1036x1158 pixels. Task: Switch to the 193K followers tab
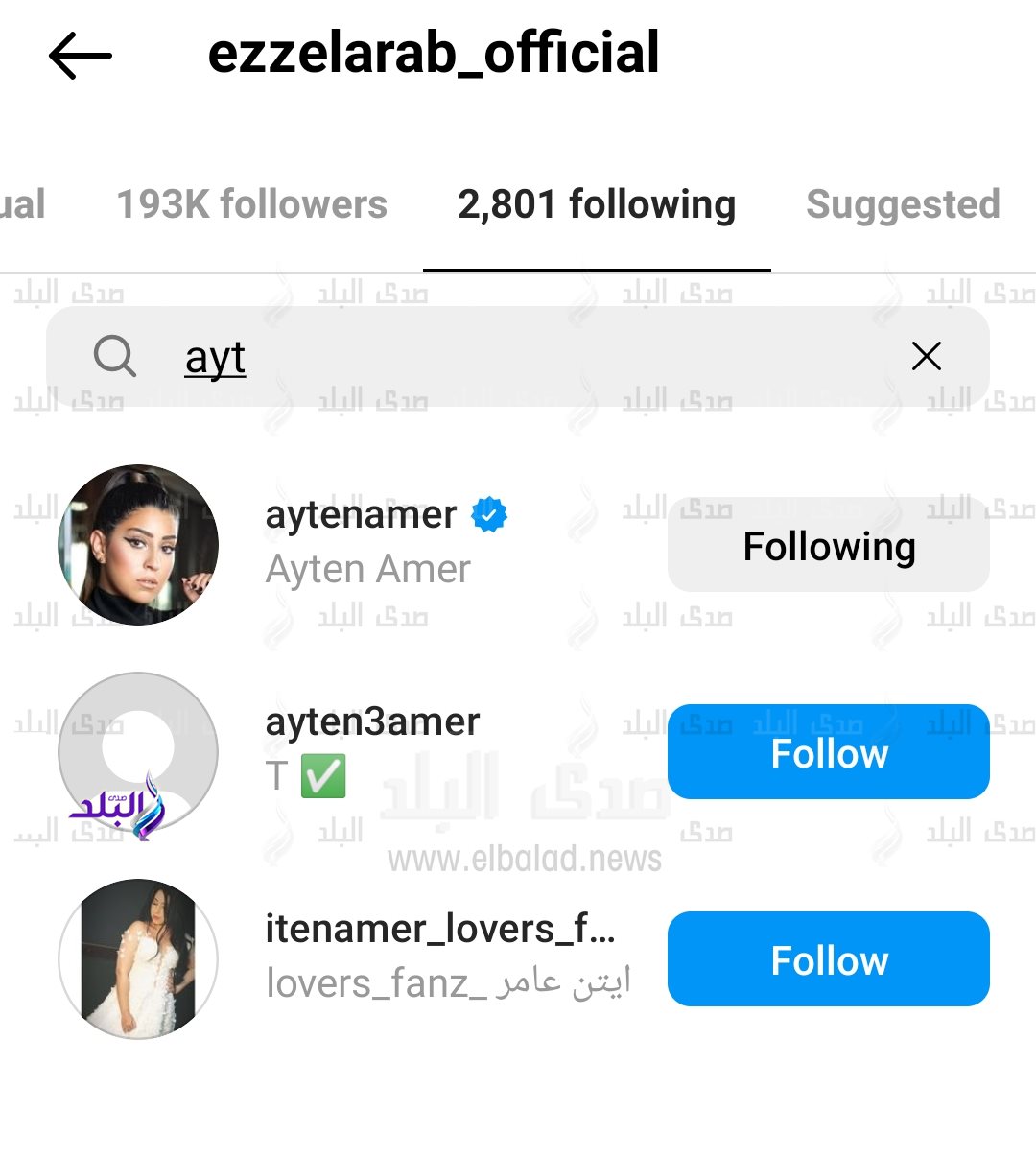click(x=251, y=204)
